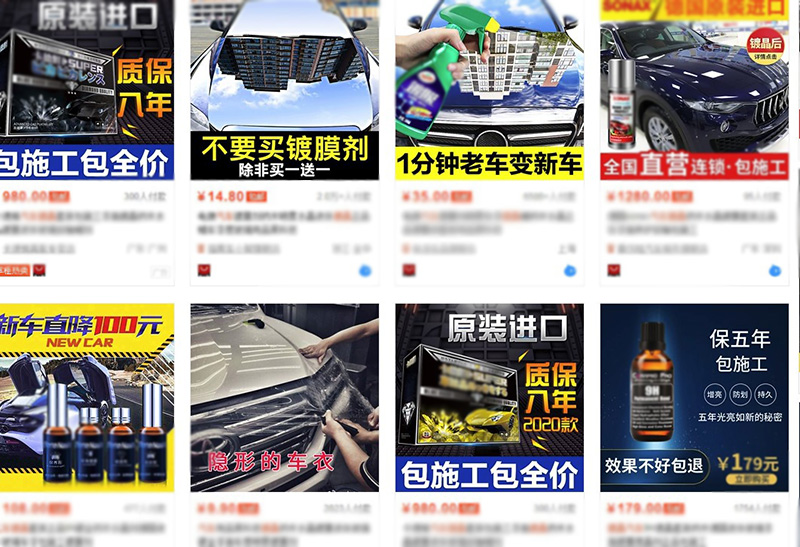
Task: Tap the blue chat icon under the ¥14.80 item
Action: [365, 270]
